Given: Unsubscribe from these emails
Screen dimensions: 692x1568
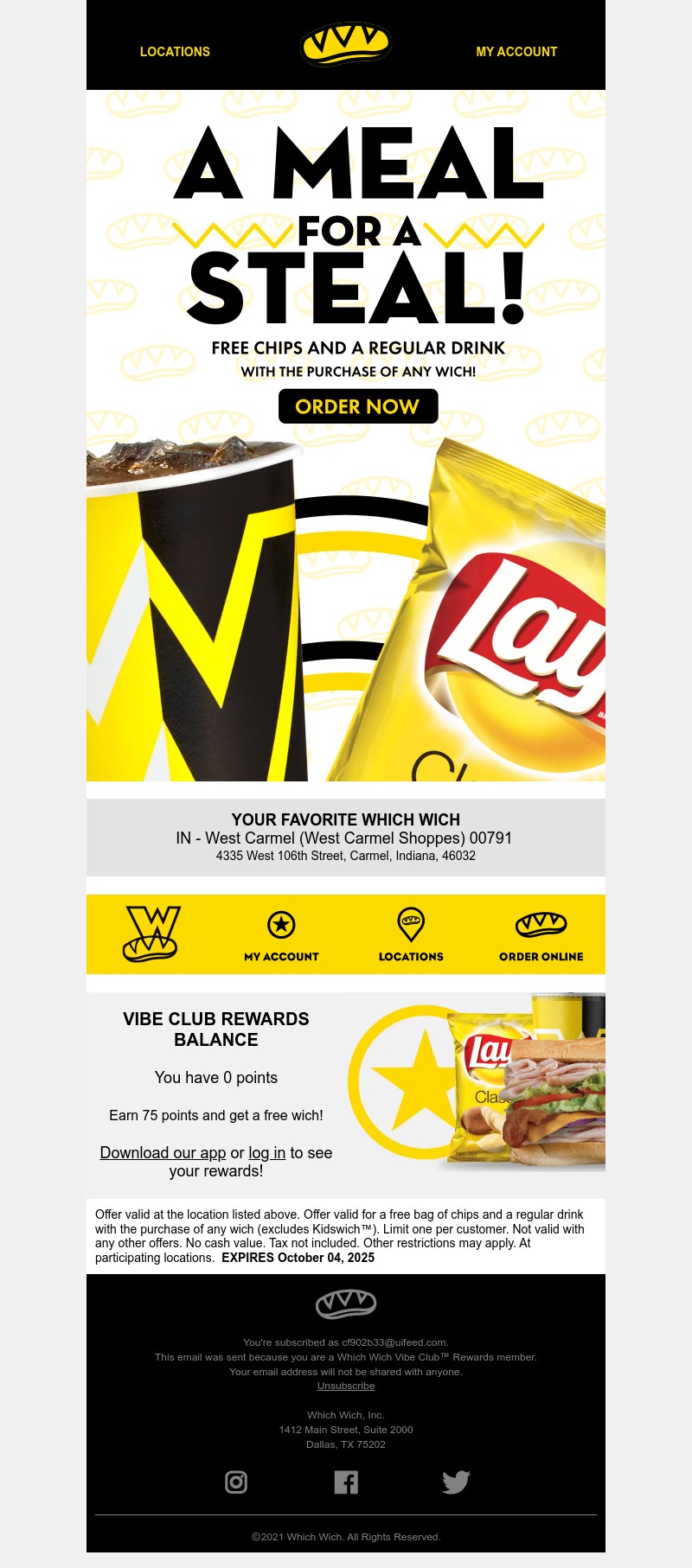Looking at the screenshot, I should [x=346, y=1386].
